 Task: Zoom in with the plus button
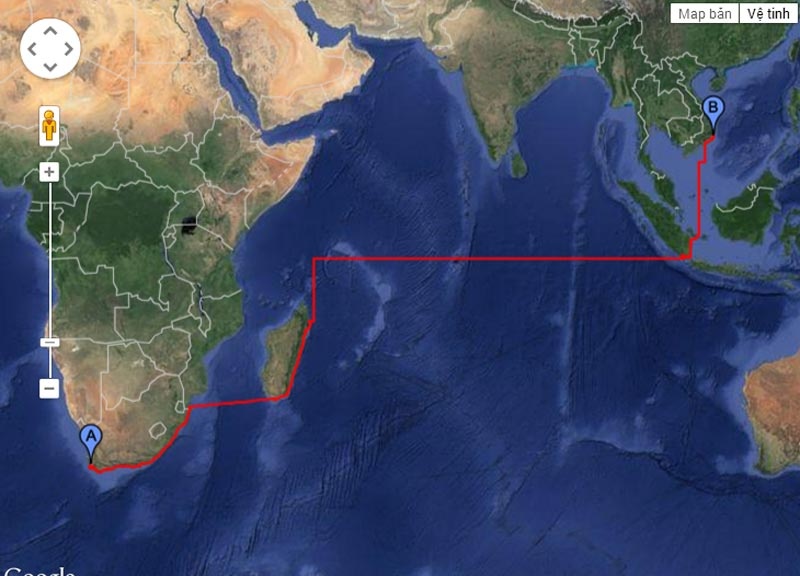pos(49,172)
